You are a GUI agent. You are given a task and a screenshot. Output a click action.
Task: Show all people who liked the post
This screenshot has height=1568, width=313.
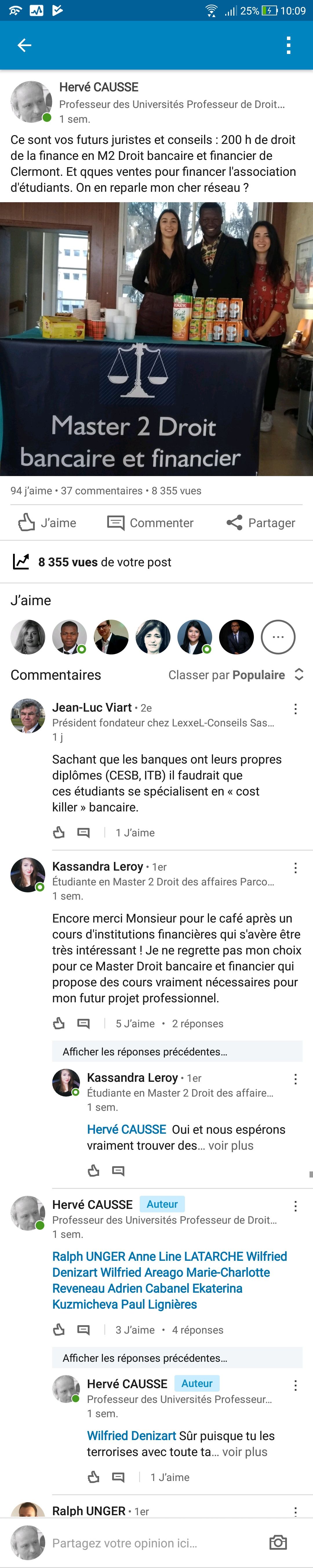(278, 637)
